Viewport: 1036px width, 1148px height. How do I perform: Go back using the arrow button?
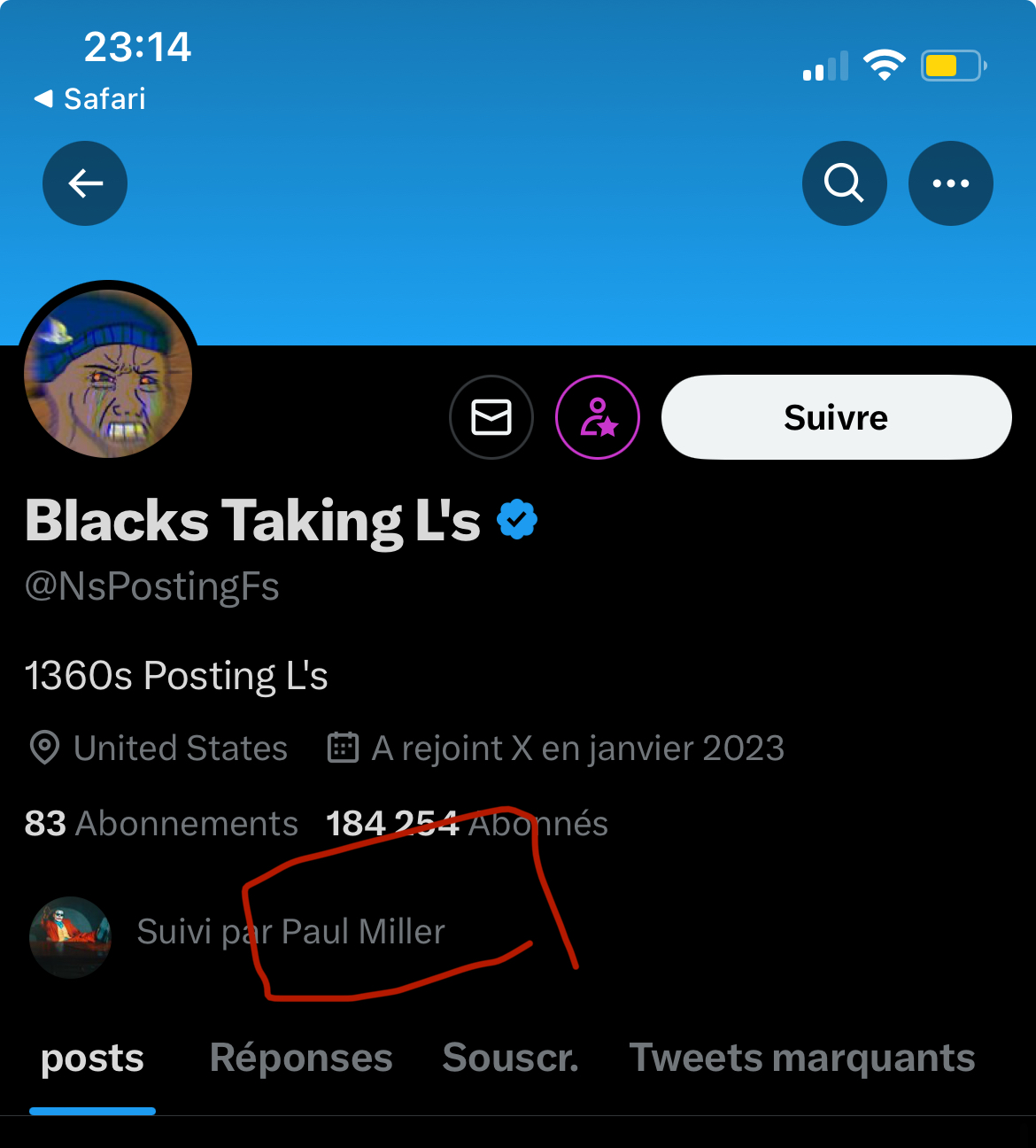point(85,183)
